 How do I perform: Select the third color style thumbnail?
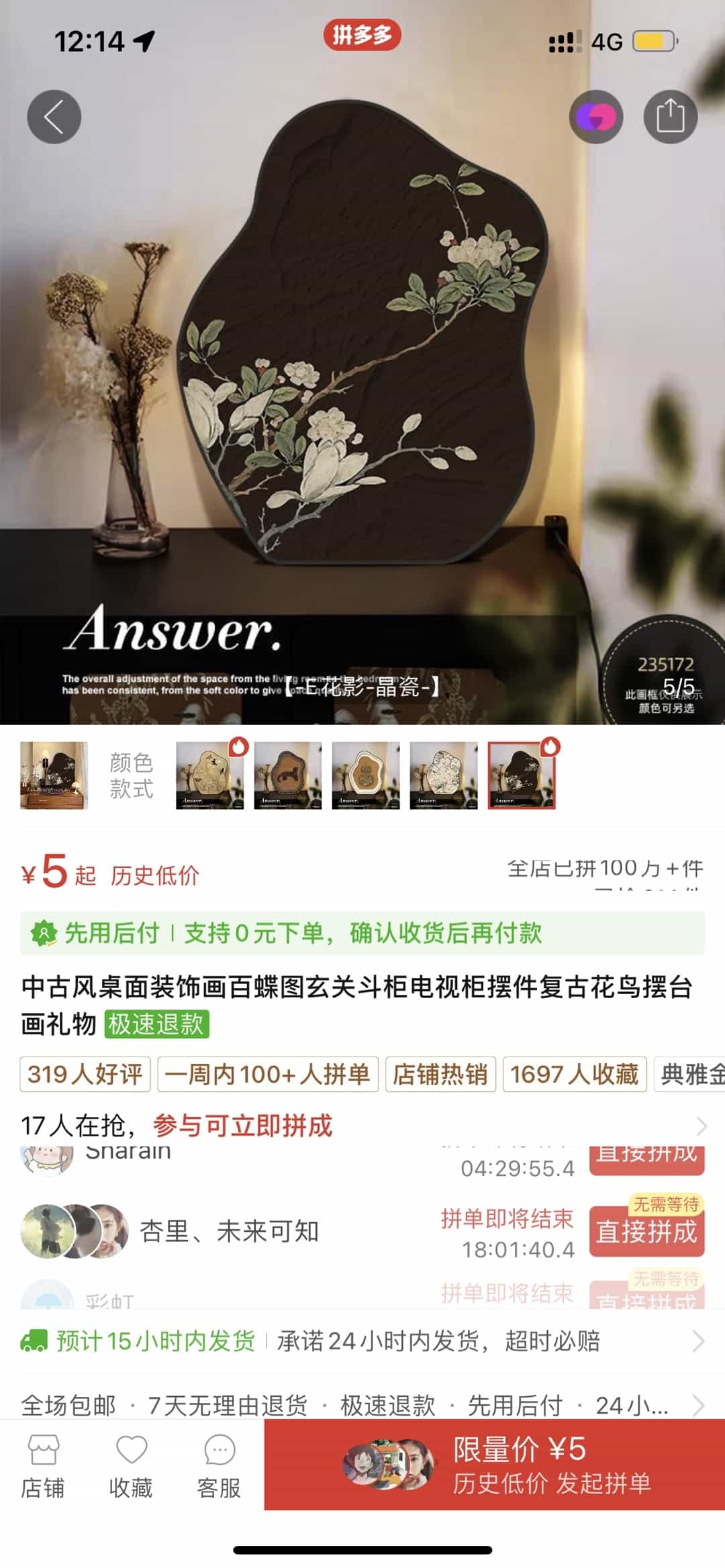coord(365,775)
